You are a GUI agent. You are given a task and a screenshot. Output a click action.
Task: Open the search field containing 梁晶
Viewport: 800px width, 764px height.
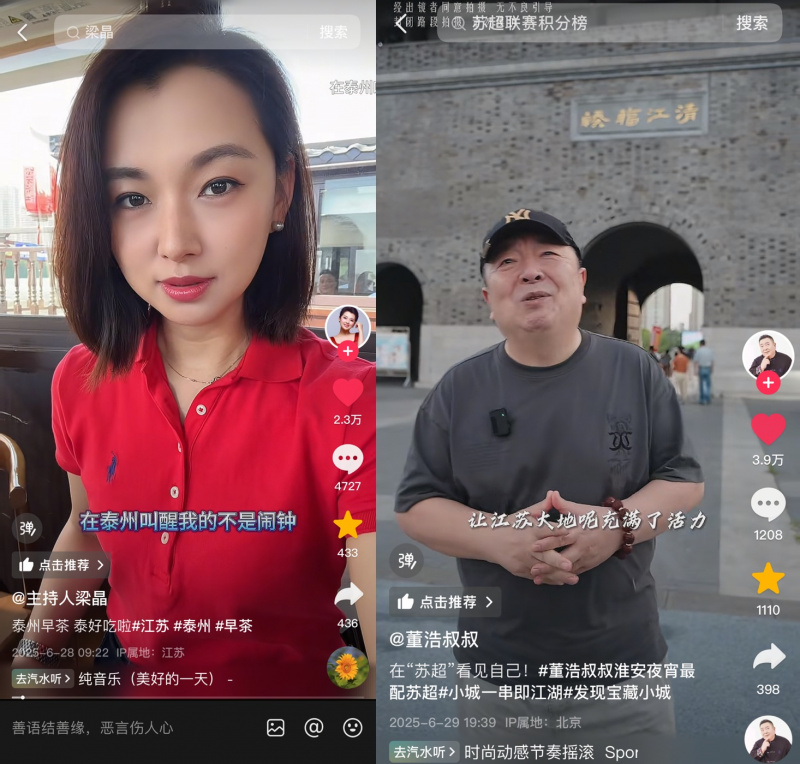click(180, 32)
